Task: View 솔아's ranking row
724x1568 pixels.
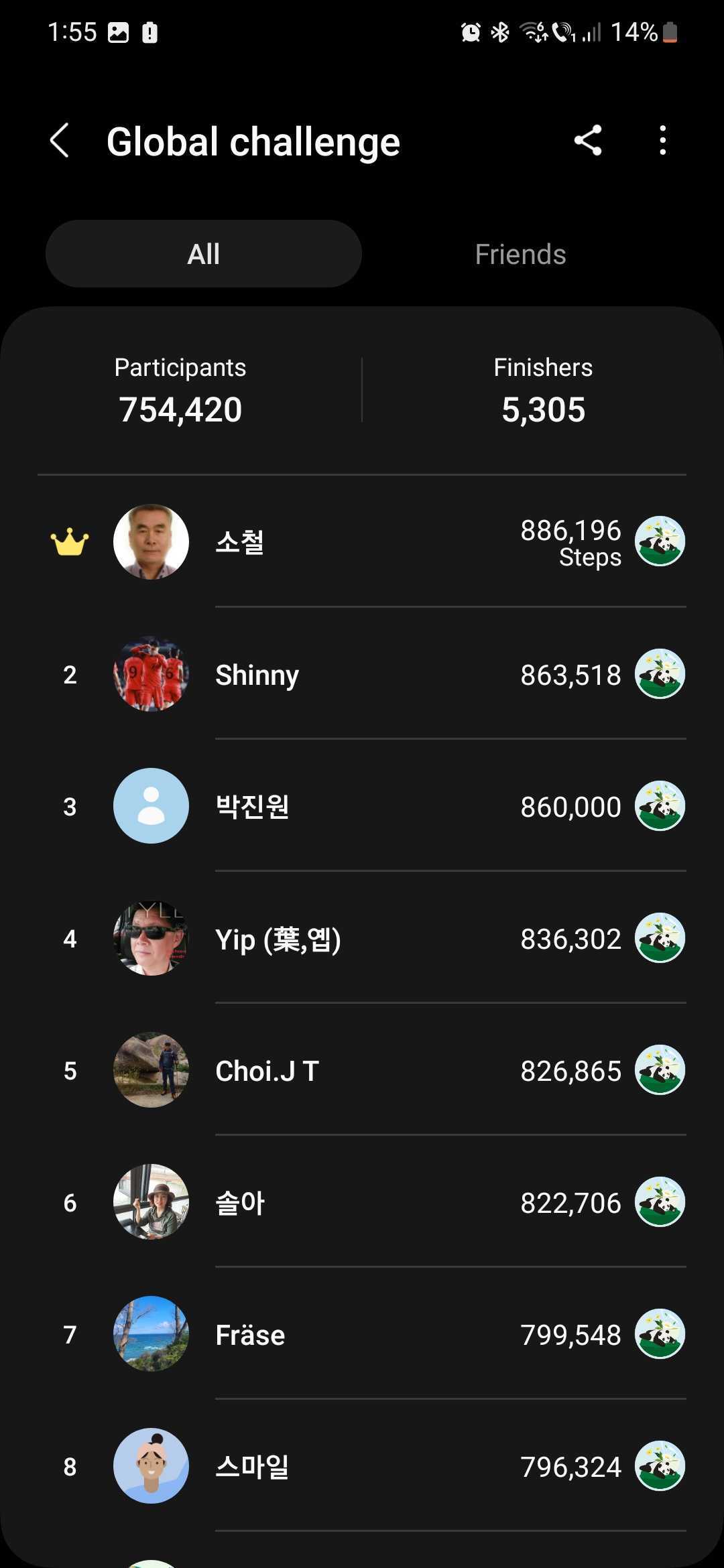Action: (362, 1202)
